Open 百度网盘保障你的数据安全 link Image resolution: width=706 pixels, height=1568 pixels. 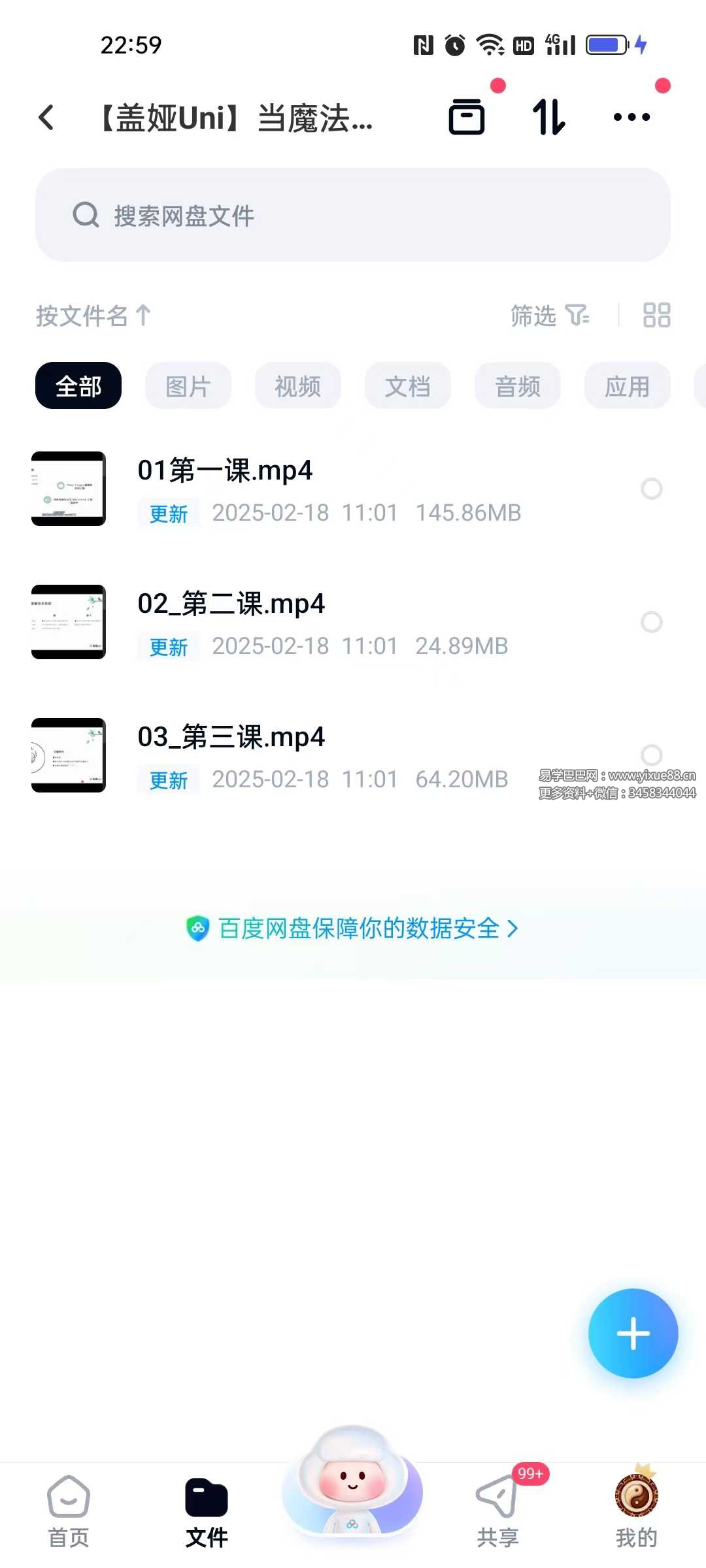[x=353, y=928]
